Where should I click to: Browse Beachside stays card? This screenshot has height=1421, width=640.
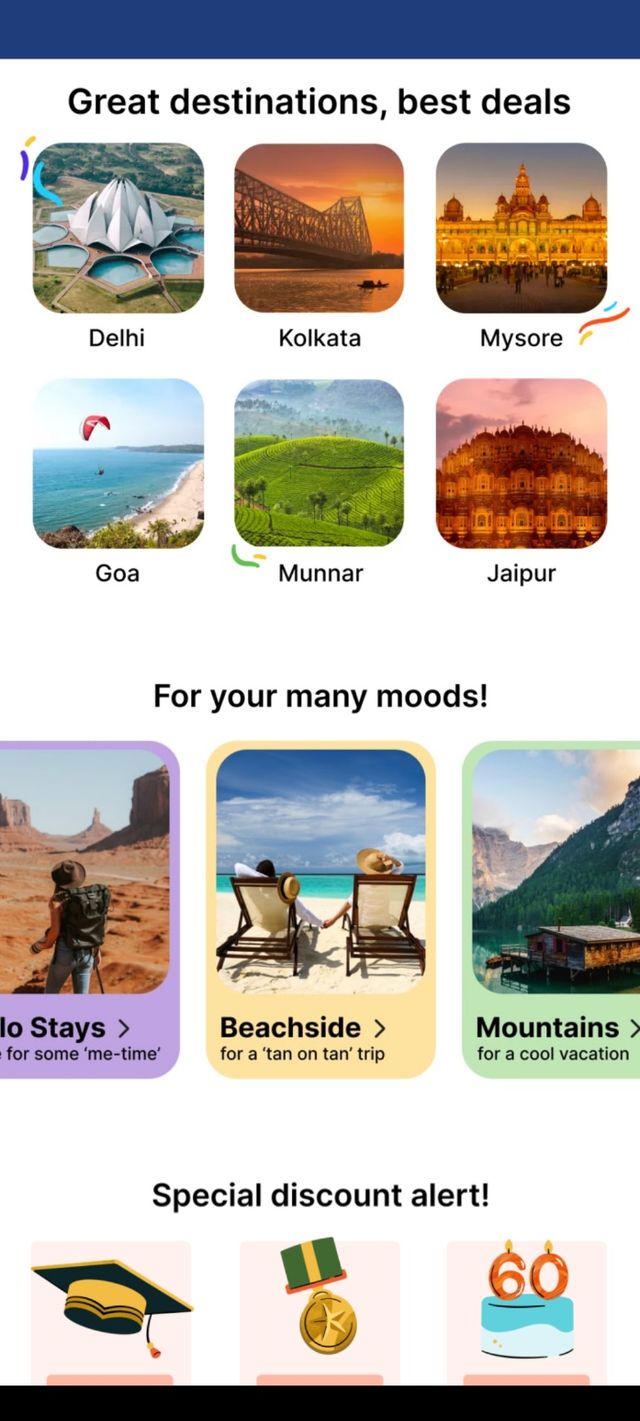pyautogui.click(x=320, y=908)
